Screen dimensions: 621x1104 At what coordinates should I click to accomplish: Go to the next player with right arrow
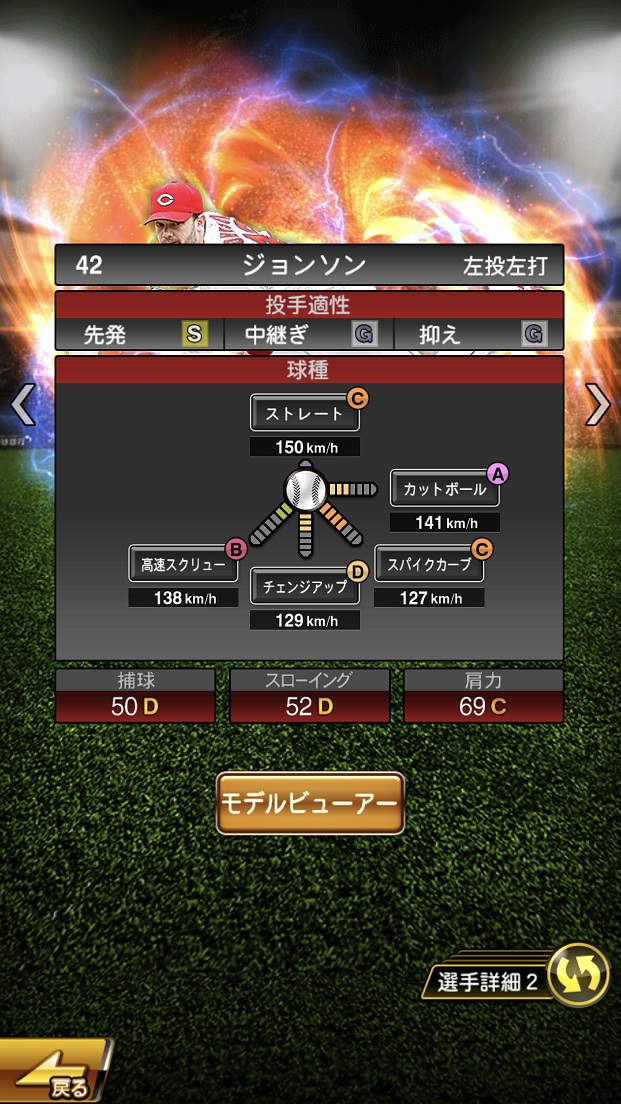point(597,405)
